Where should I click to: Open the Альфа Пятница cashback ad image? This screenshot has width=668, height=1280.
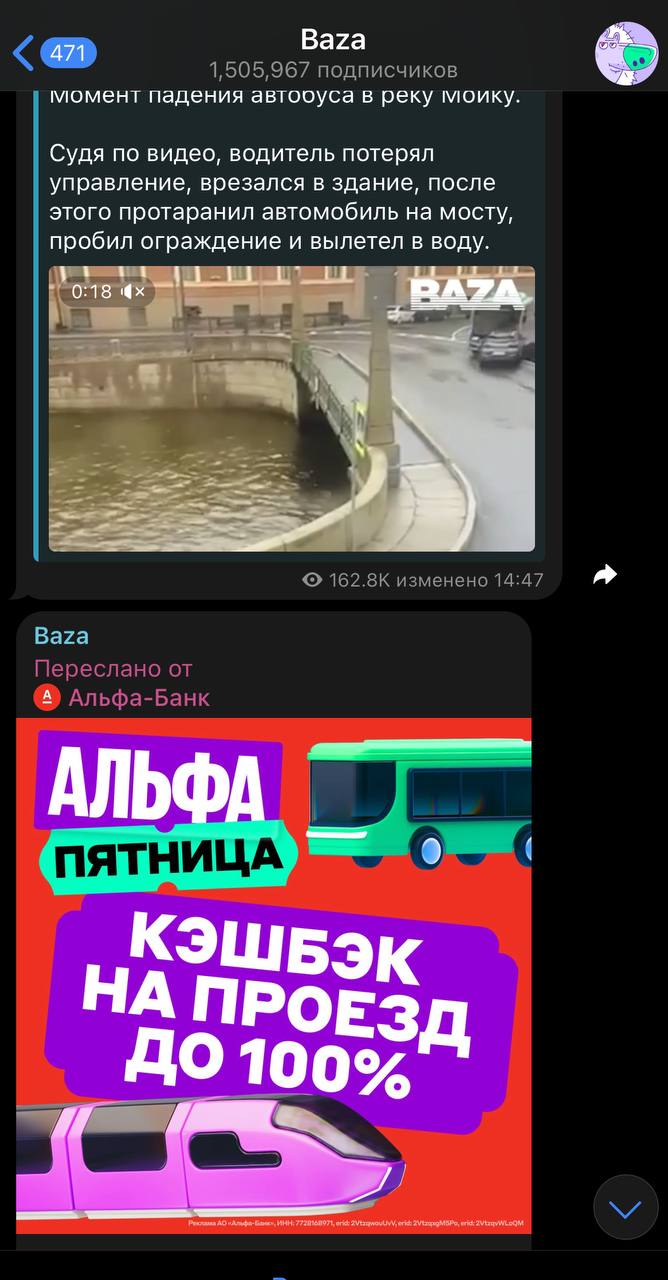[x=273, y=975]
